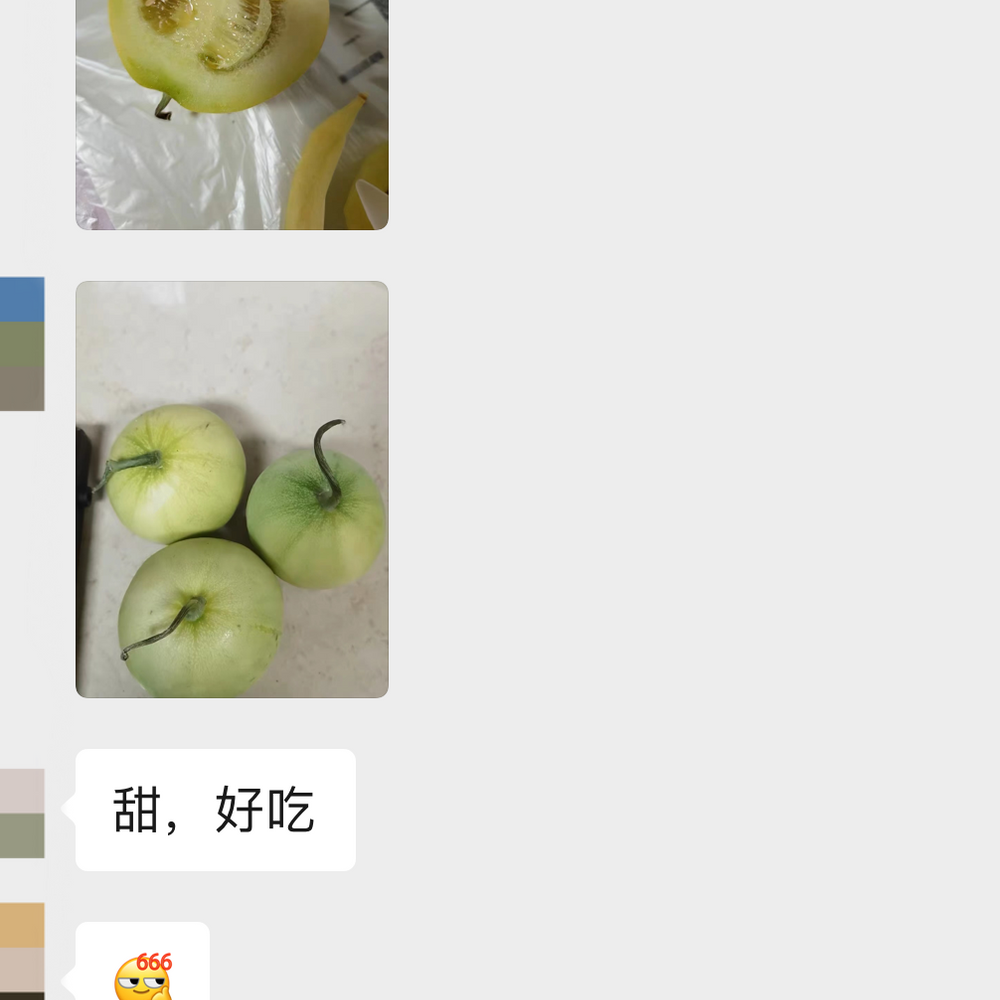View profile of the 666 emoji sender
This screenshot has height=1000, width=1000.
click(x=22, y=950)
